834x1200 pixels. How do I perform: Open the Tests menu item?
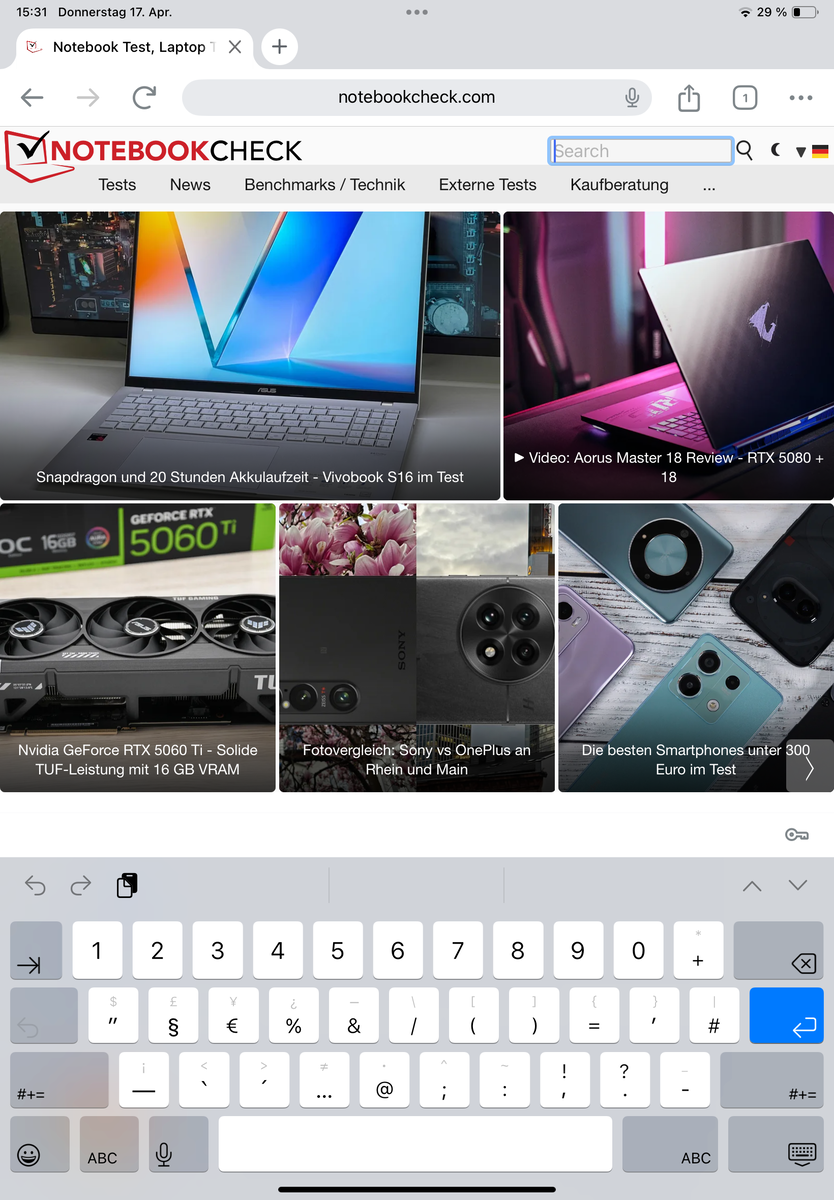click(117, 184)
